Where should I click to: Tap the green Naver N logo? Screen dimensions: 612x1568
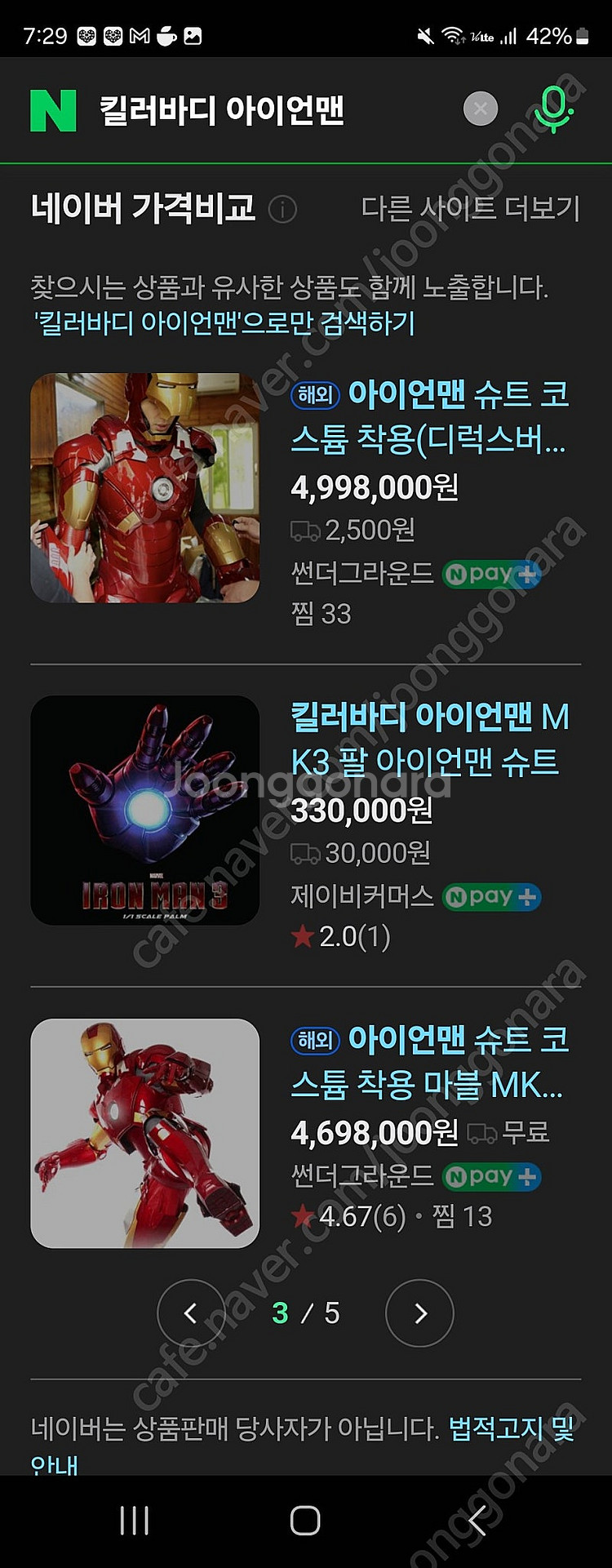click(x=53, y=110)
